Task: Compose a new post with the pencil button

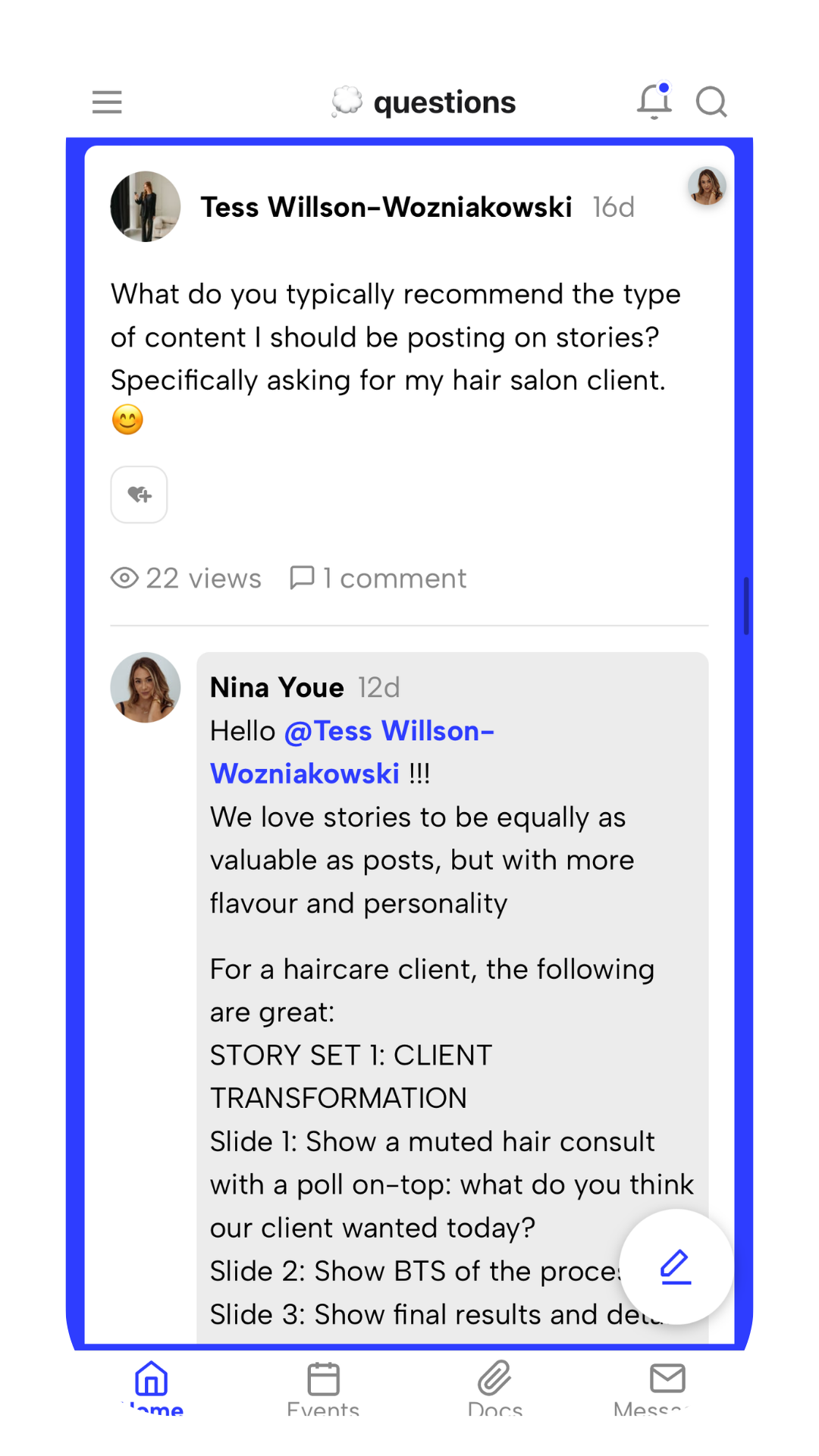Action: [x=676, y=1266]
